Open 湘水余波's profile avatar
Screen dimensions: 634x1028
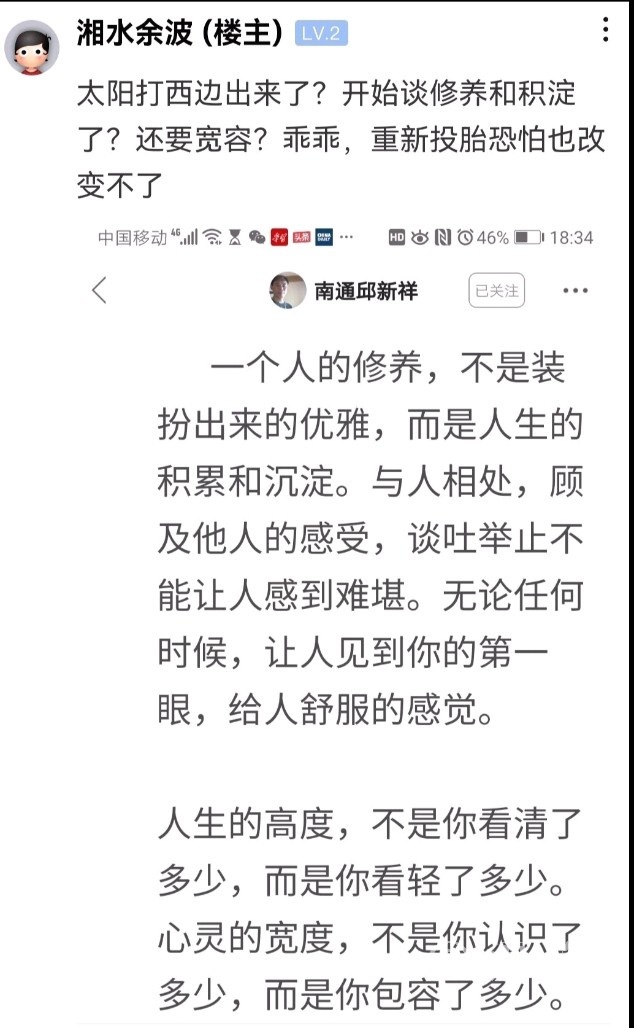(x=31, y=46)
